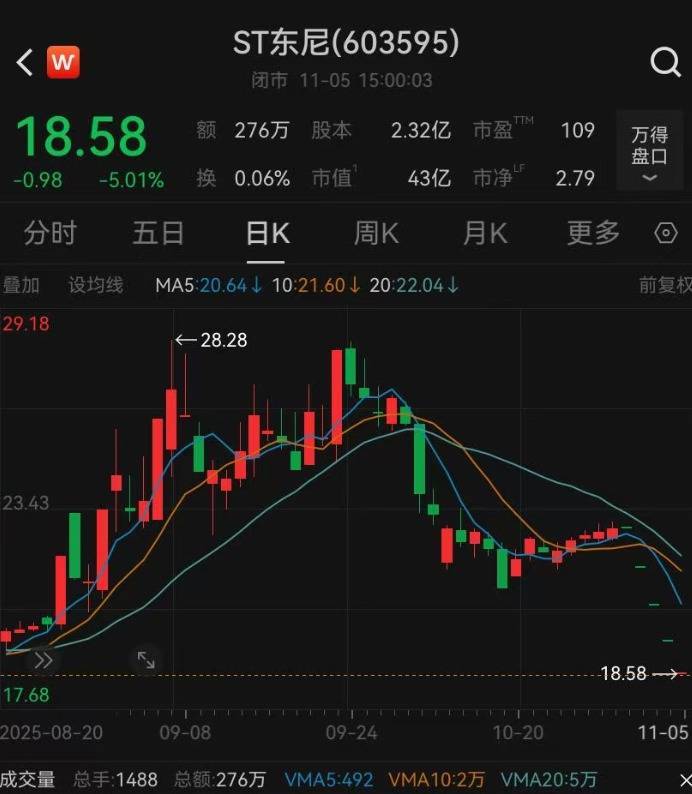Tap the double-arrow chart scroll button
692x794 pixels.
(43, 660)
